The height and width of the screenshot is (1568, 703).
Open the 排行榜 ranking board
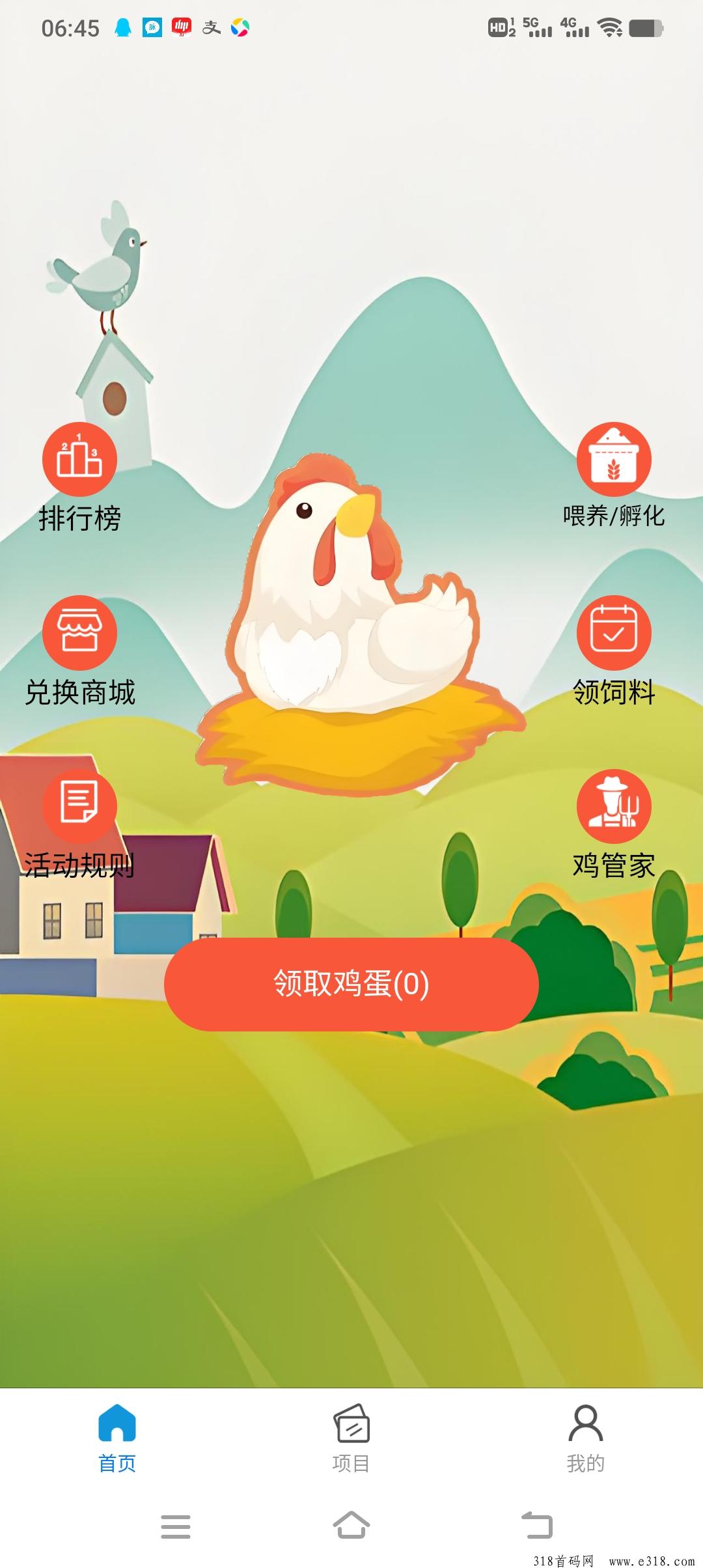tap(79, 460)
